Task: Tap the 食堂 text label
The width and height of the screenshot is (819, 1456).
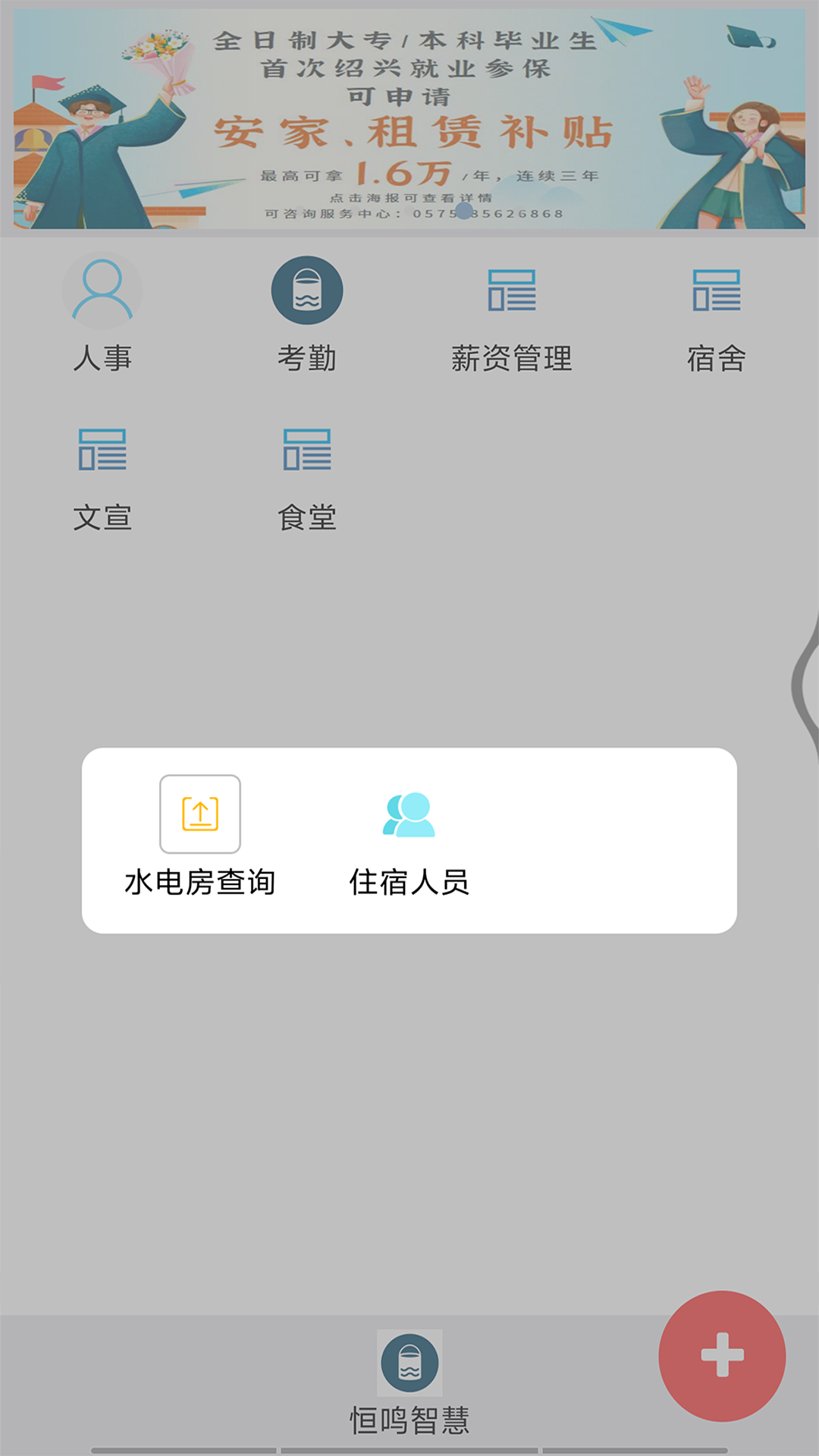Action: pos(306,518)
